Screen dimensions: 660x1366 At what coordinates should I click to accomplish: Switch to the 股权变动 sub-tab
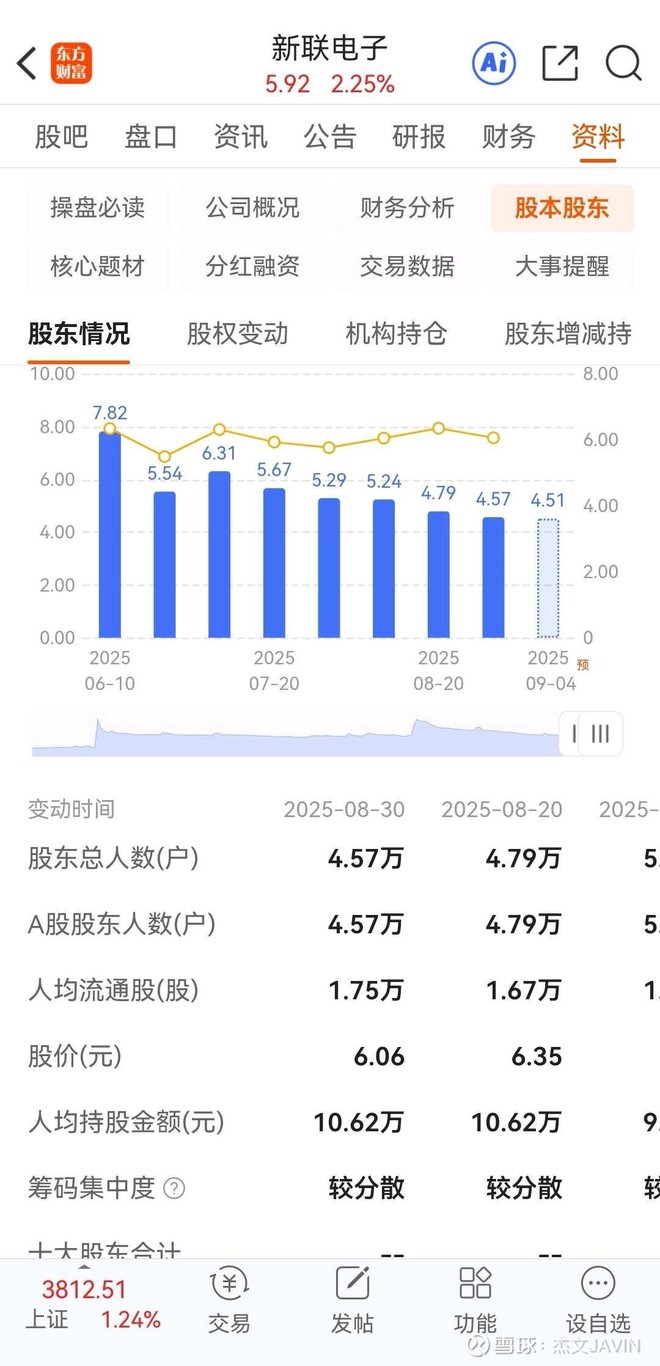tap(237, 334)
